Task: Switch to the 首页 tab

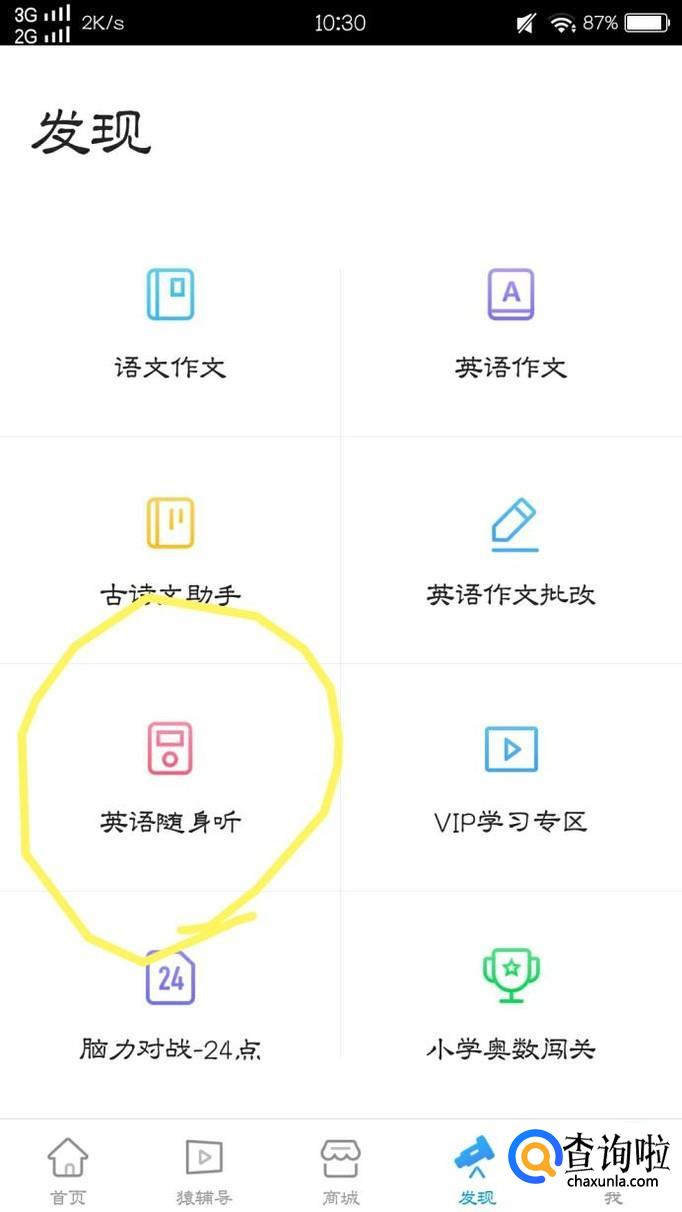Action: click(68, 1169)
